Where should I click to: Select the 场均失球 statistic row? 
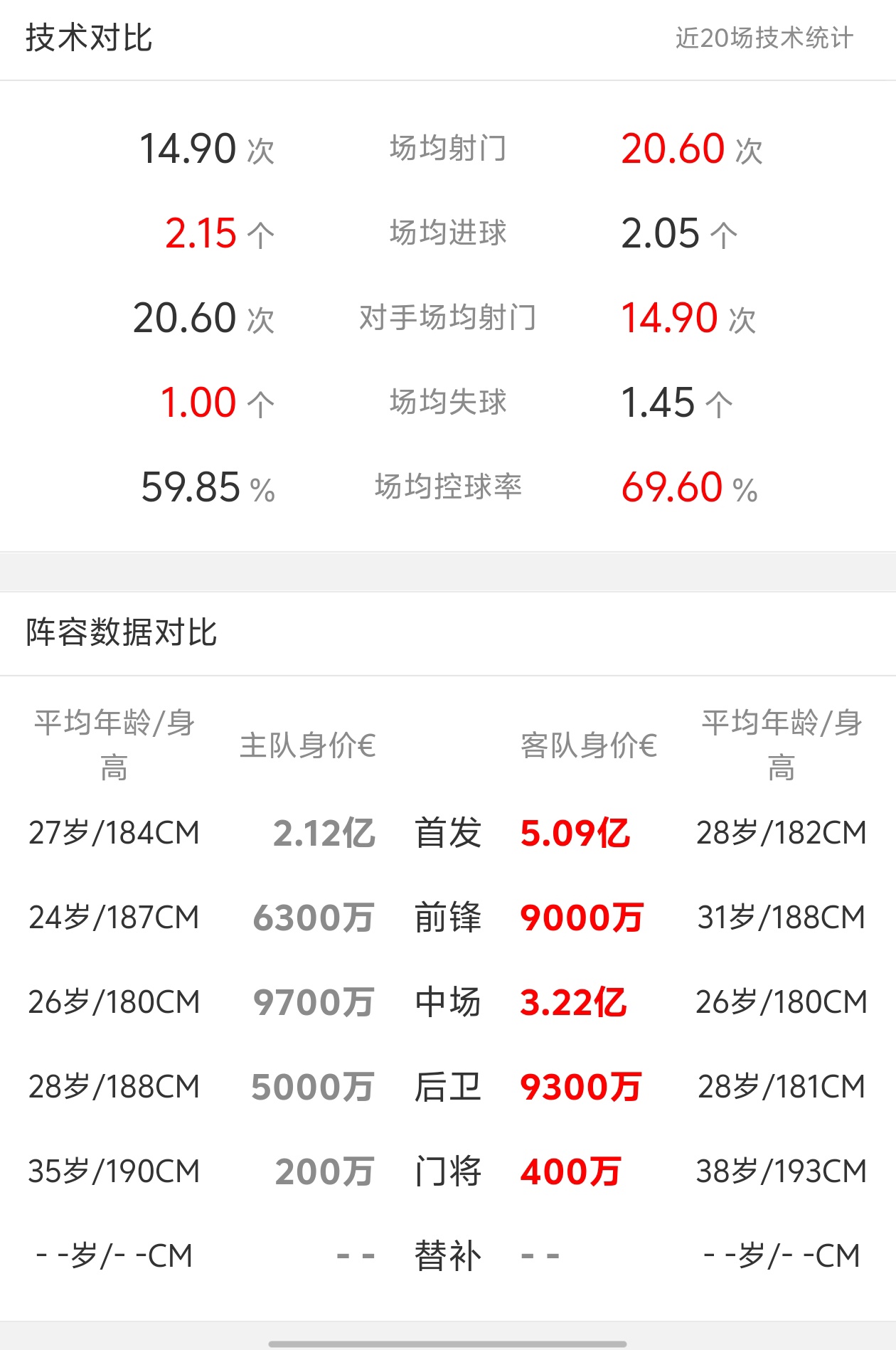[448, 402]
